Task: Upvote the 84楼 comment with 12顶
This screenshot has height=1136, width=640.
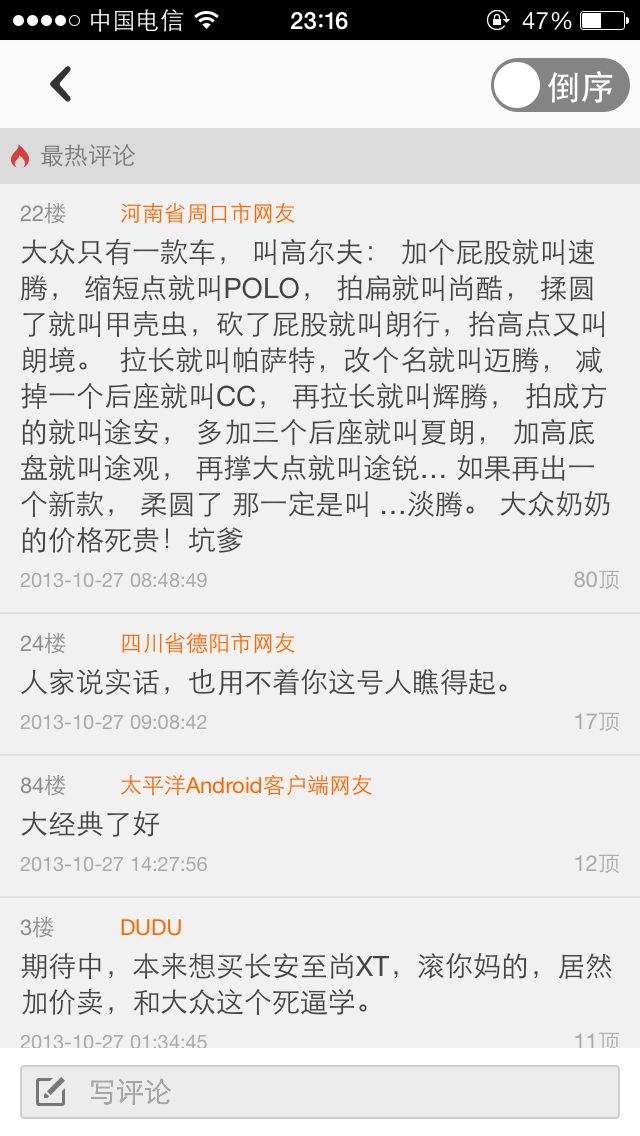Action: click(596, 864)
